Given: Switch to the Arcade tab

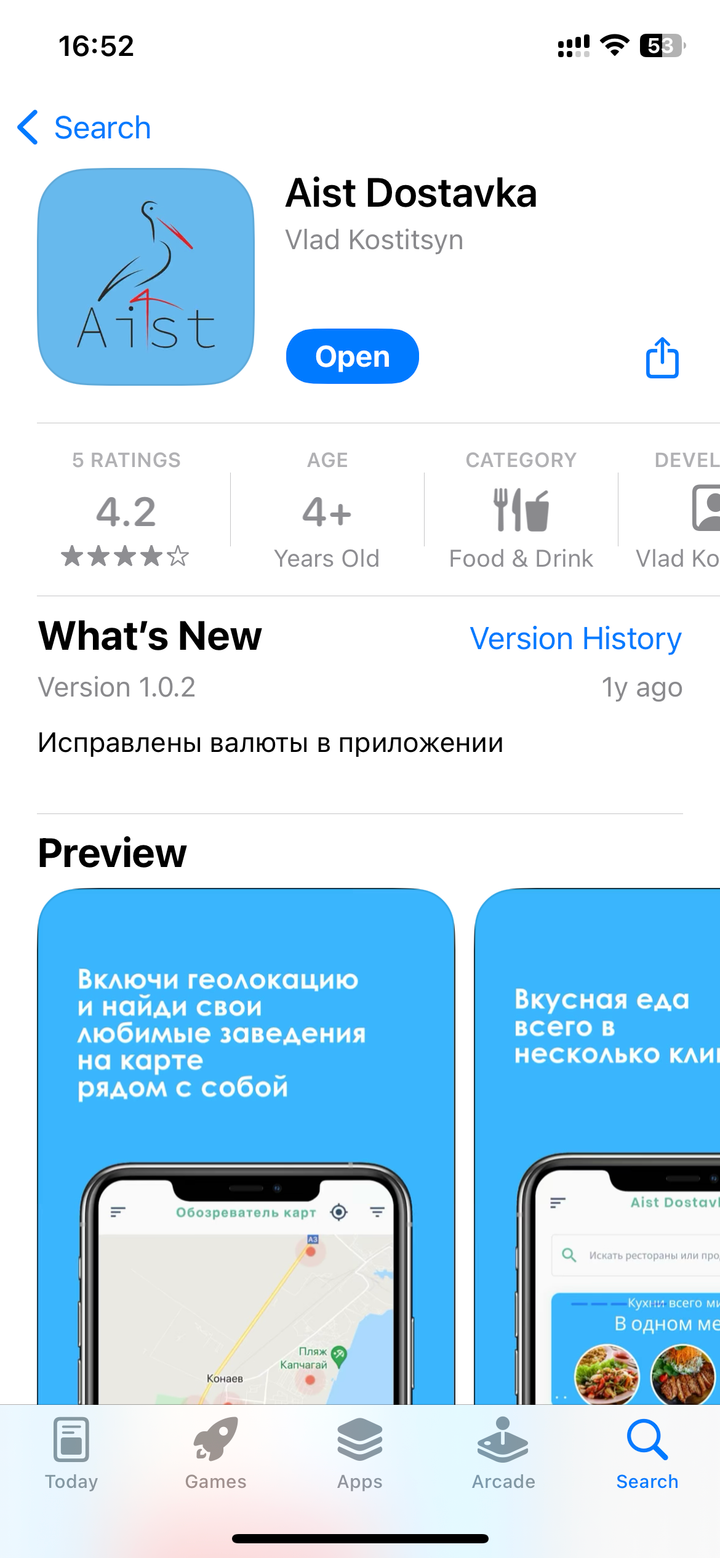Looking at the screenshot, I should [x=503, y=1455].
